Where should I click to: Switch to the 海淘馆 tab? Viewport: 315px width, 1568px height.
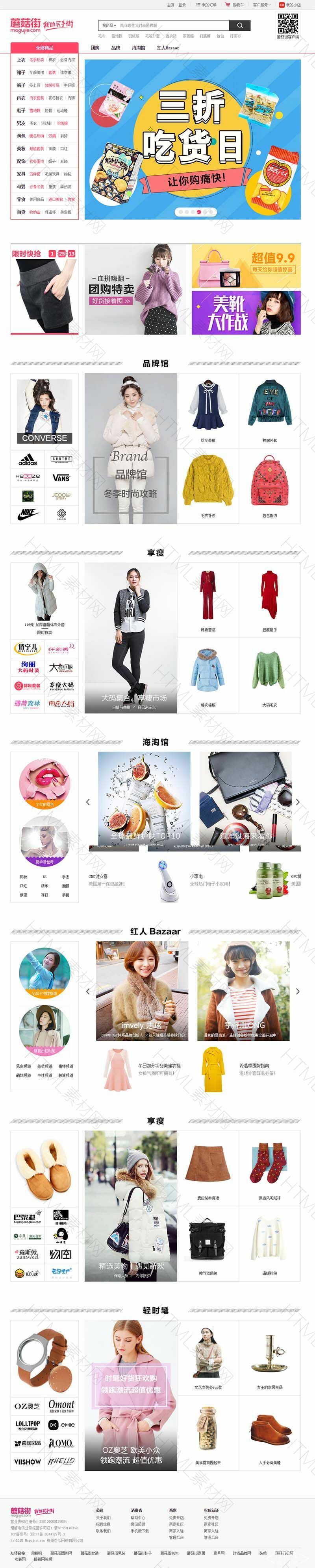pyautogui.click(x=138, y=48)
